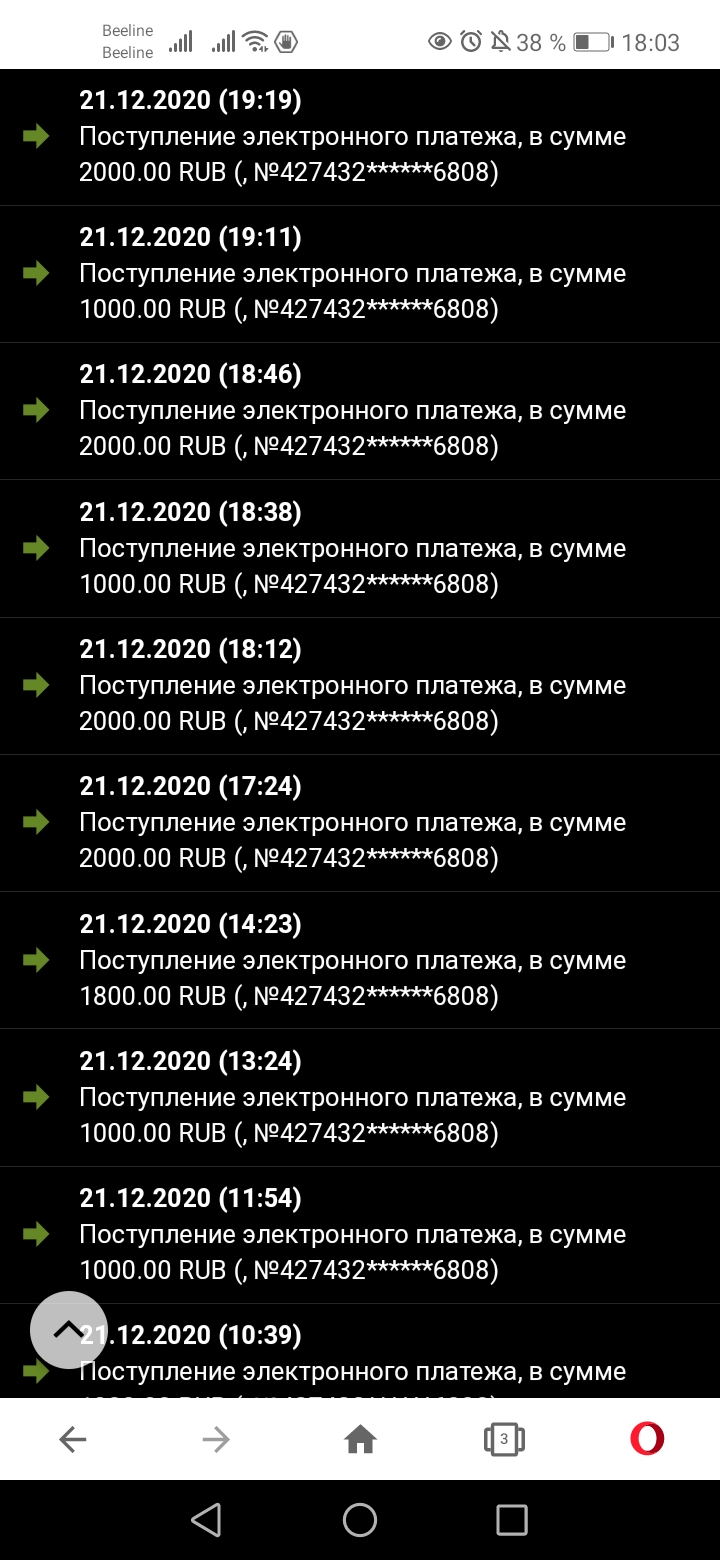Viewport: 720px width, 1560px height.
Task: Tap the scroll-to-top arrow button
Action: (68, 1329)
